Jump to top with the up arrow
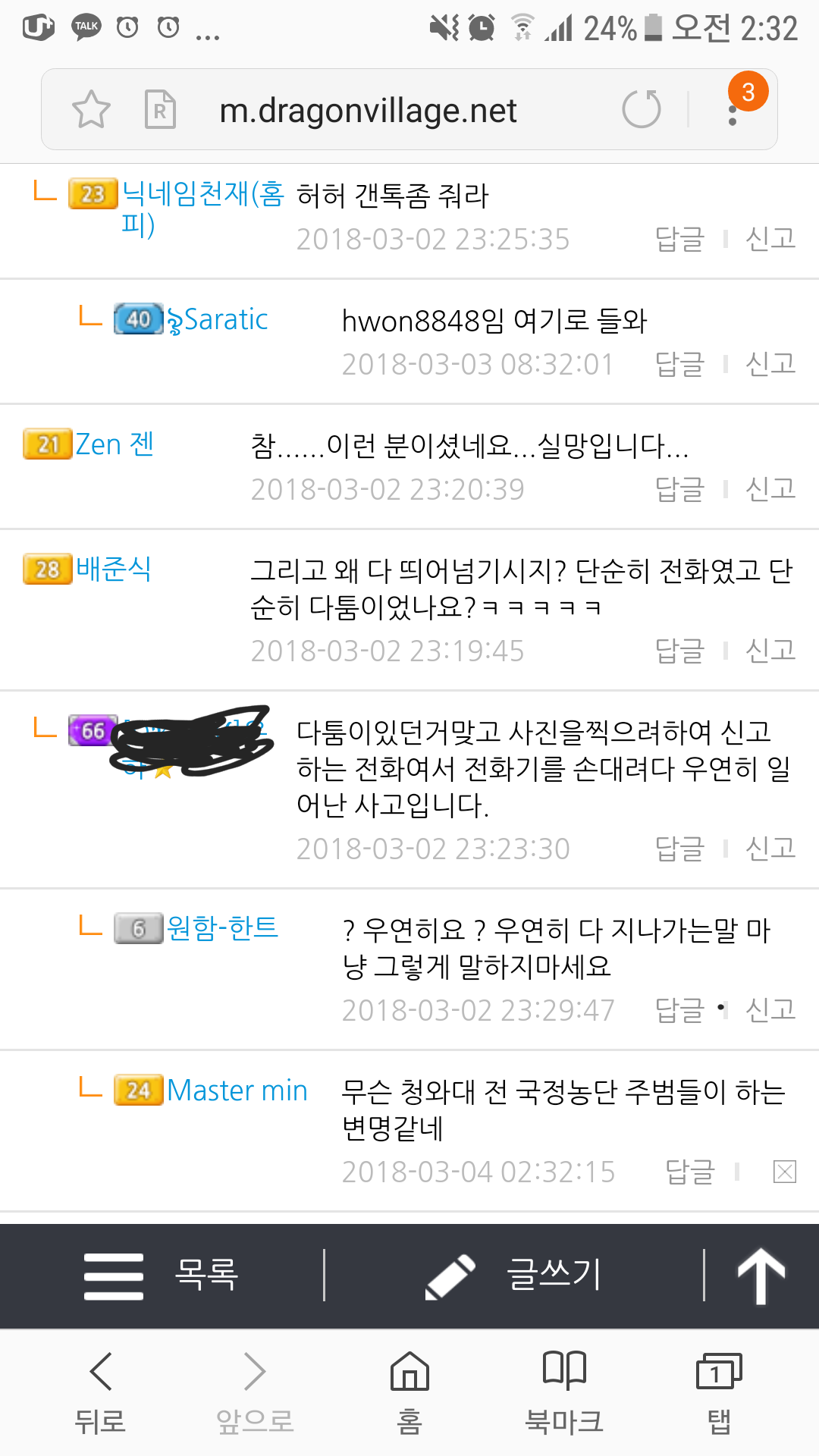Screen dimensions: 819x1456 [761, 1276]
